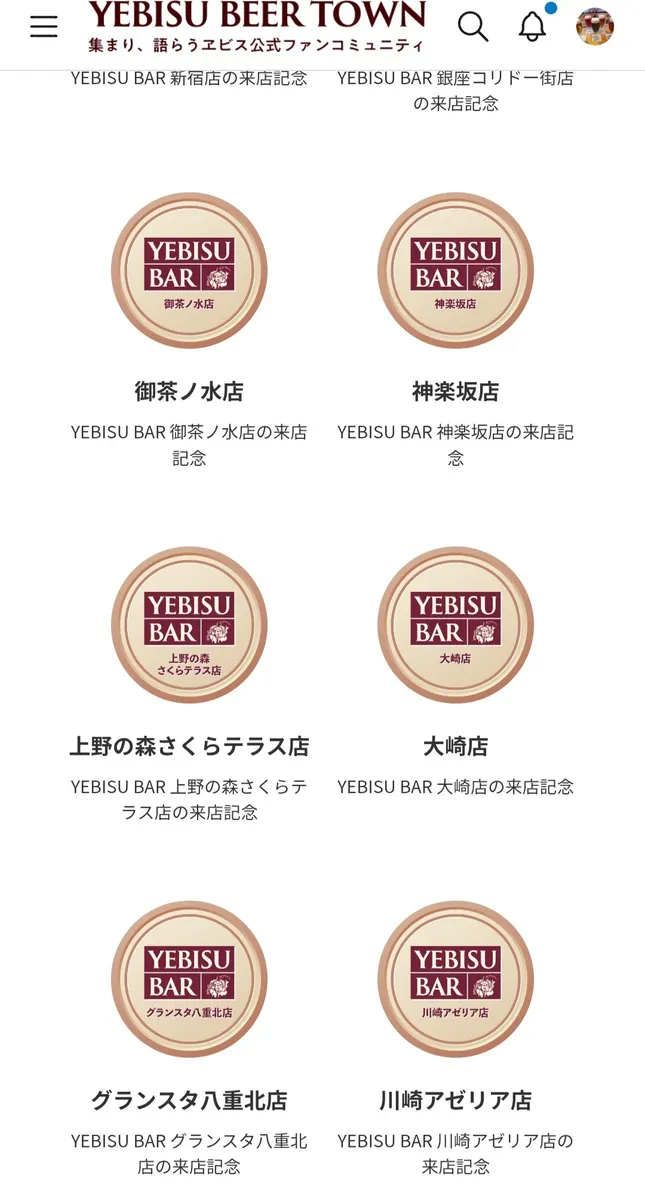Select the 上野の森さくらテラス店 badge
Image resolution: width=645 pixels, height=1200 pixels.
pos(189,625)
